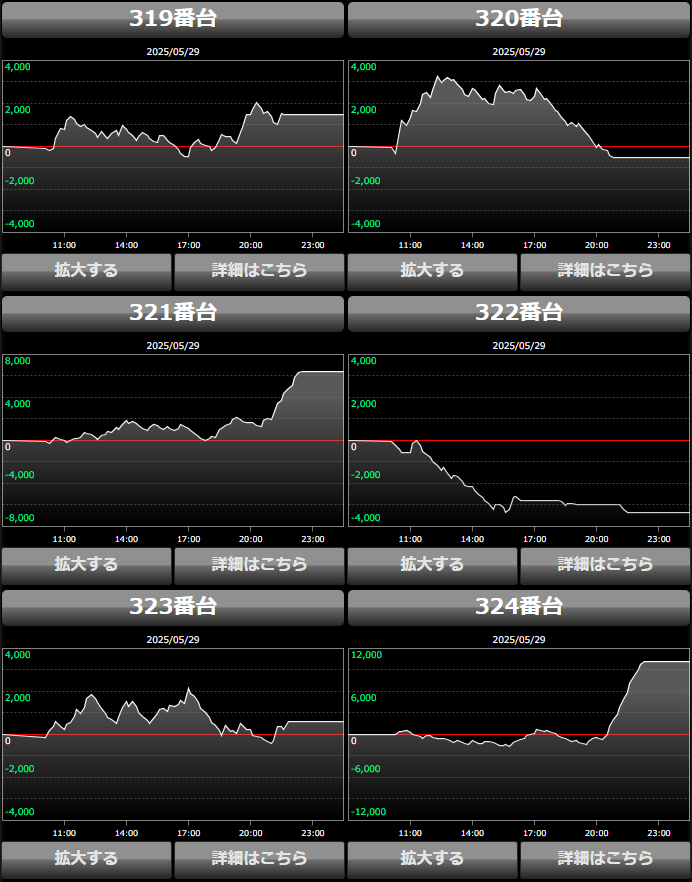The width and height of the screenshot is (692, 882).
Task: Open details link for machine 322
Action: click(605, 565)
